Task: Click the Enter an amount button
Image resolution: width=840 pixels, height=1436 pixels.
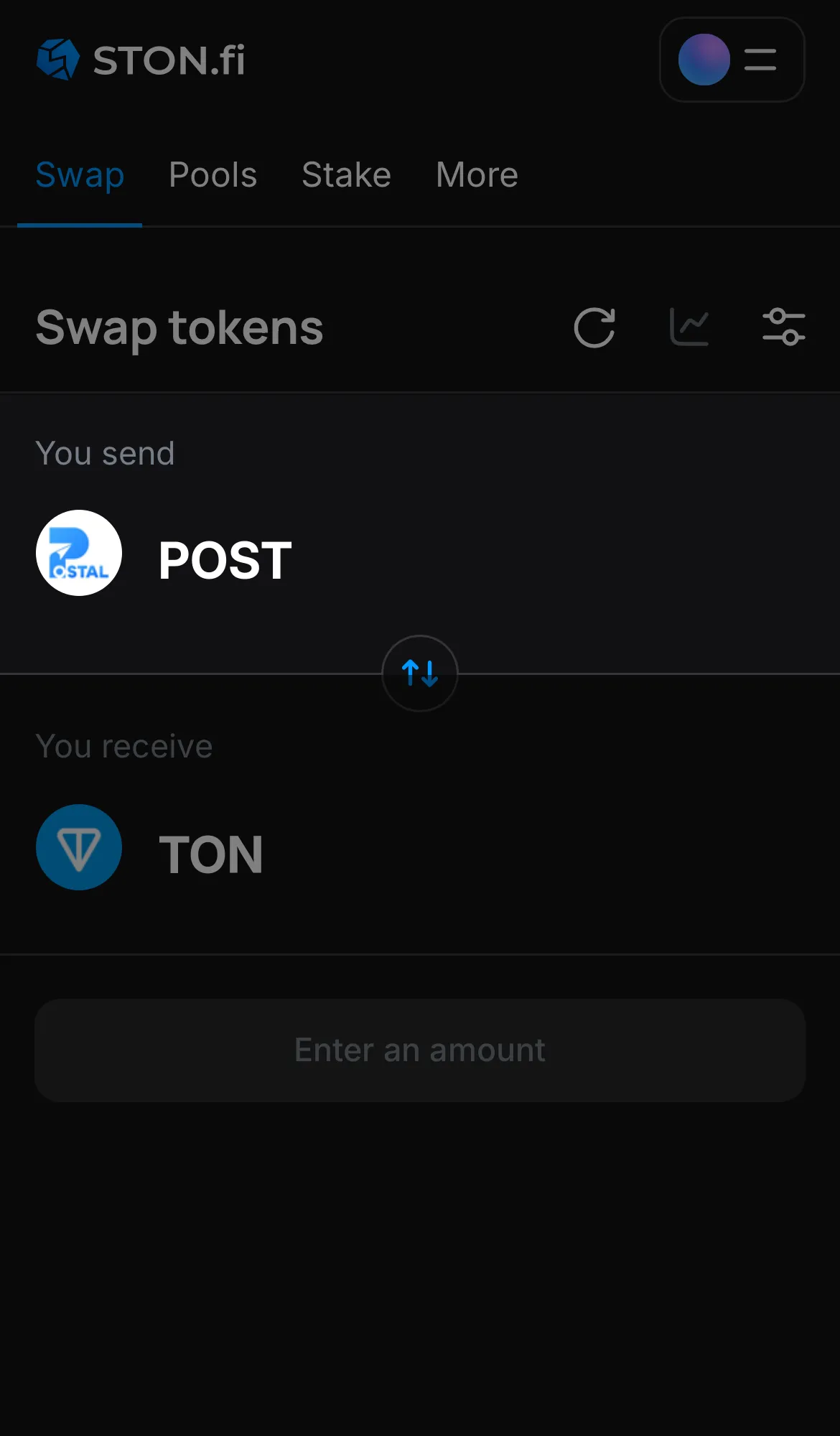Action: coord(420,1050)
